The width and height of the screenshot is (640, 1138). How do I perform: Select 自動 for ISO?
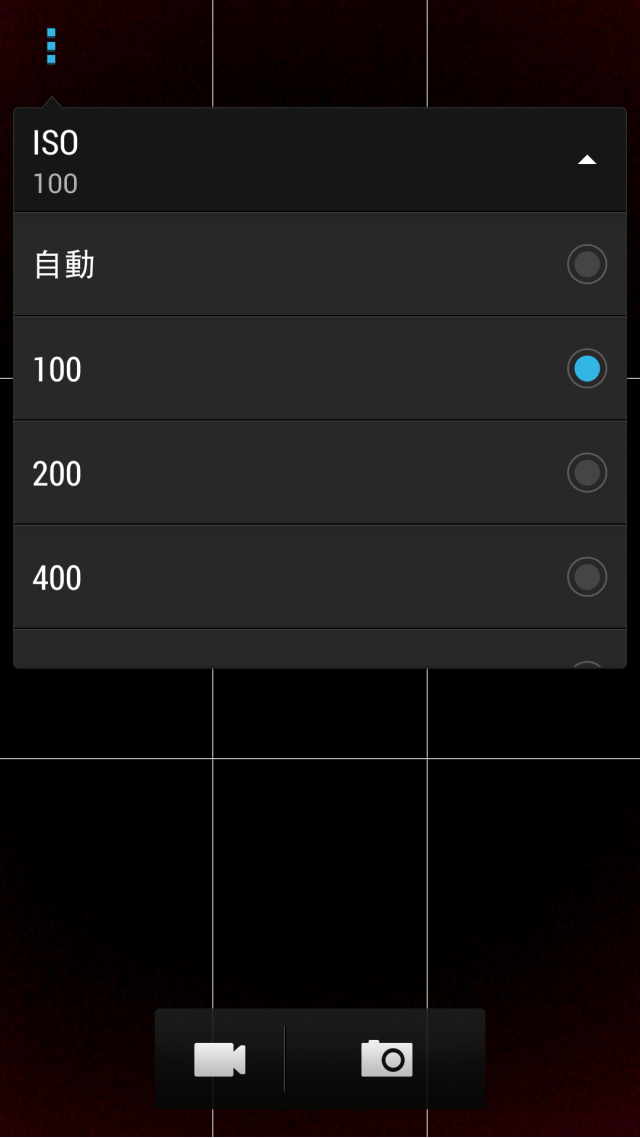(x=320, y=265)
